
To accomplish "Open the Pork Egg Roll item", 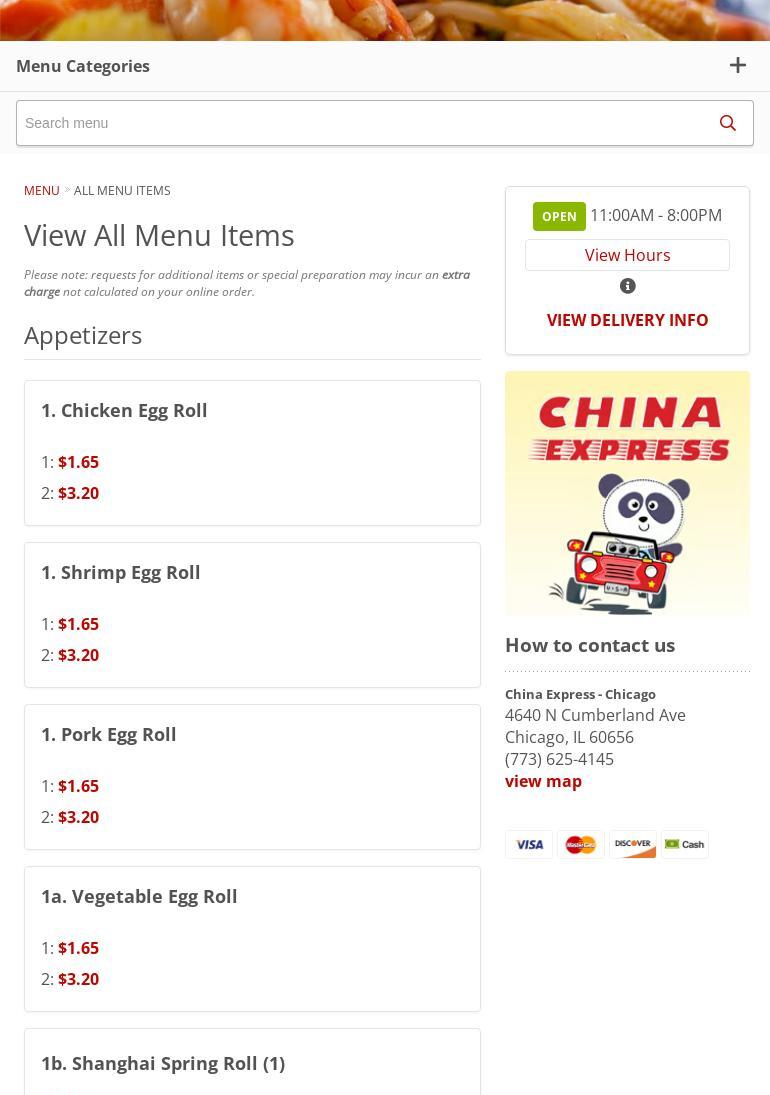I will pyautogui.click(x=109, y=734).
